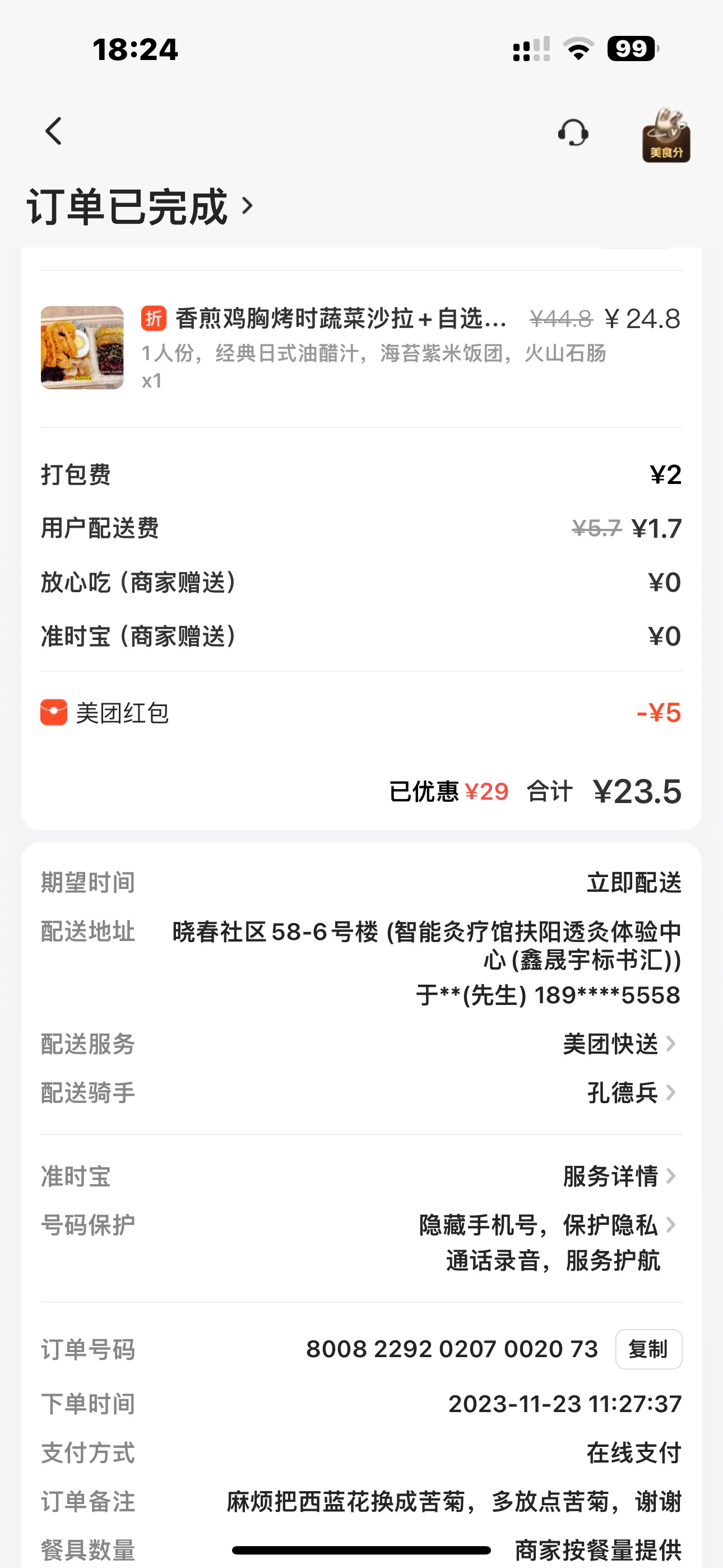Go back using the top-left arrow
Viewport: 723px width, 1568px height.
[54, 131]
